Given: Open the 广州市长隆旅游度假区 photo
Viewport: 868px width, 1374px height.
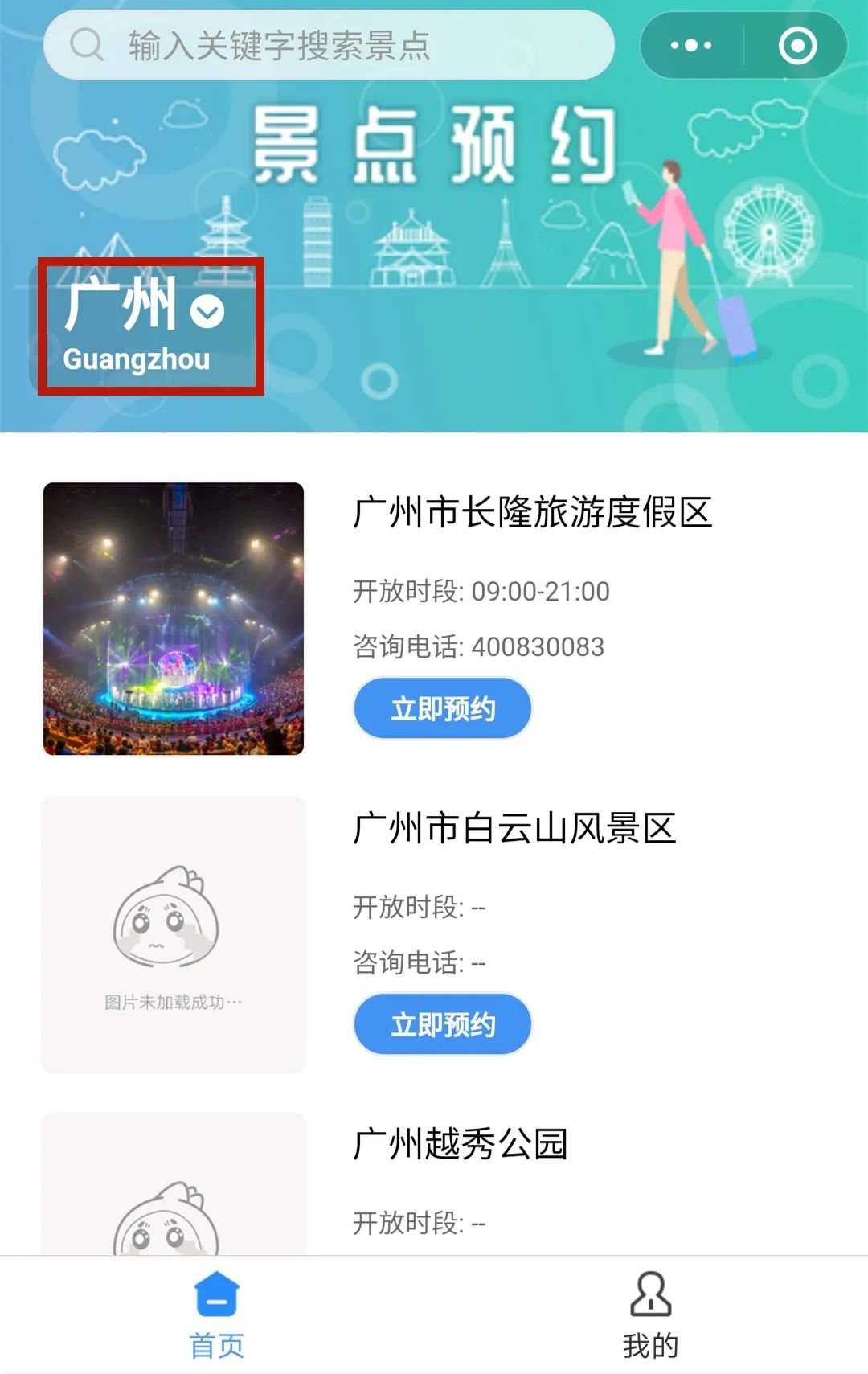Looking at the screenshot, I should (174, 618).
